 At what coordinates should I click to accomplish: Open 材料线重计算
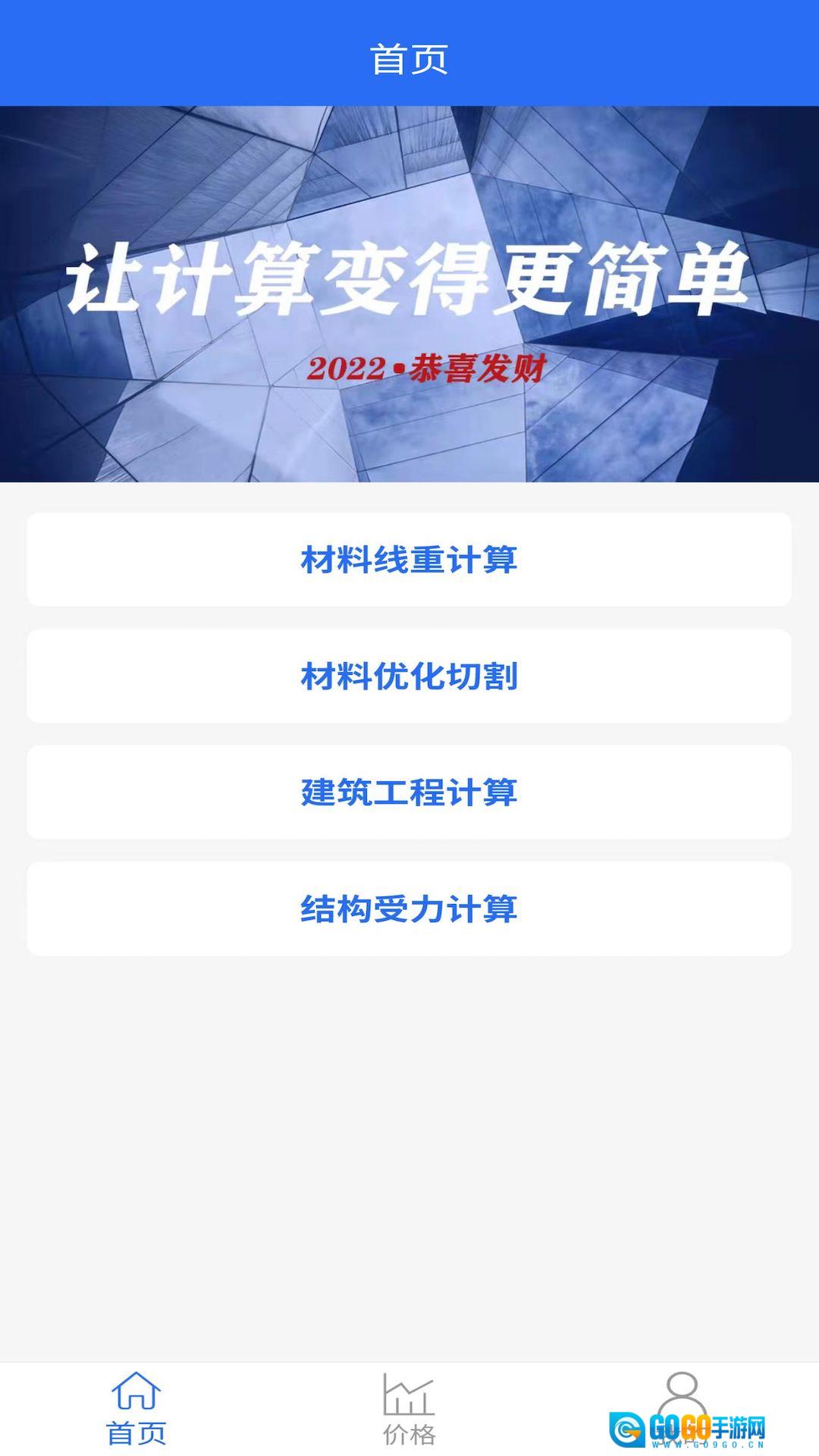[409, 560]
